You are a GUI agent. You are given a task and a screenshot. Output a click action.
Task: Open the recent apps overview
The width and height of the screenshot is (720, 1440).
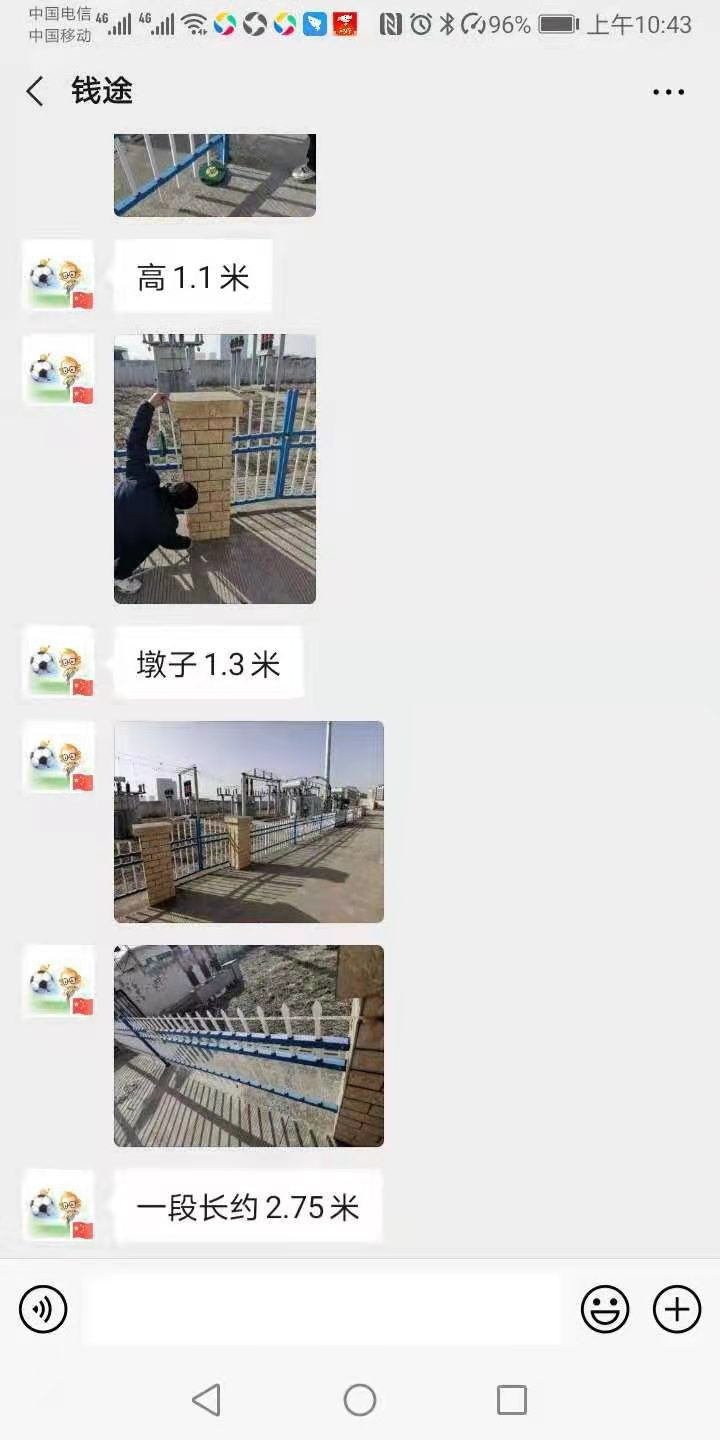tap(511, 1400)
